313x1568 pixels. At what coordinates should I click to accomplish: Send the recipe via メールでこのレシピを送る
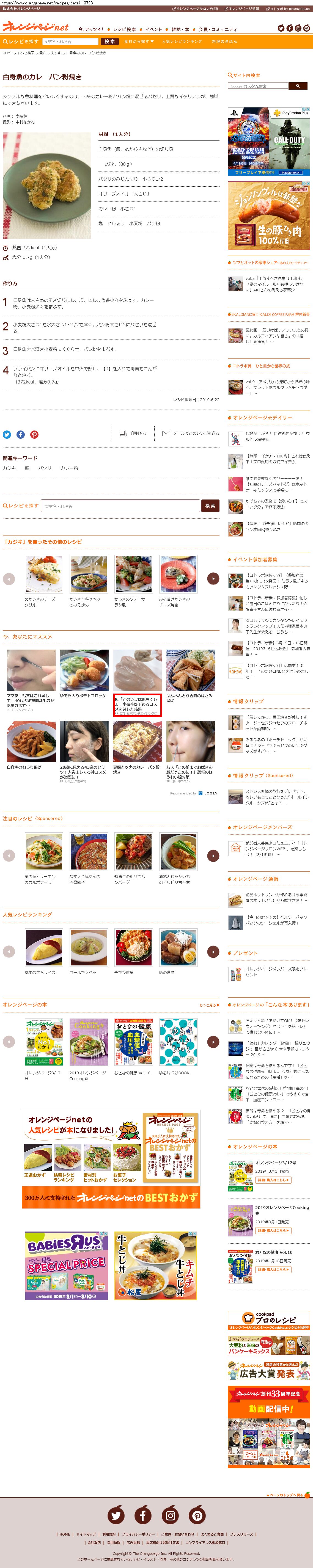pos(191,433)
